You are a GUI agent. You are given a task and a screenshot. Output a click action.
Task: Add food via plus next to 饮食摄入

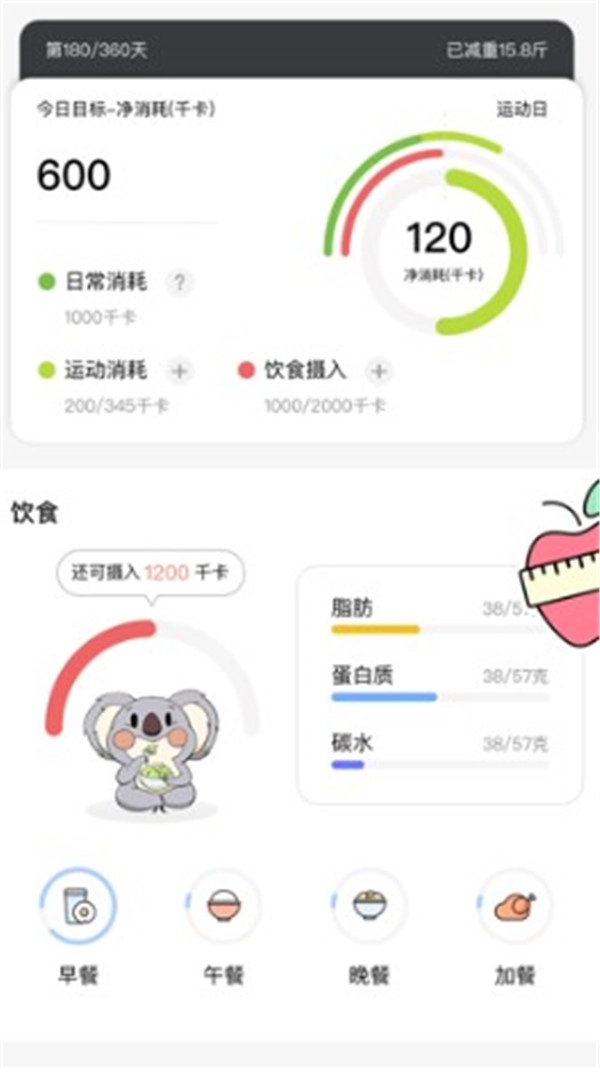coord(378,371)
